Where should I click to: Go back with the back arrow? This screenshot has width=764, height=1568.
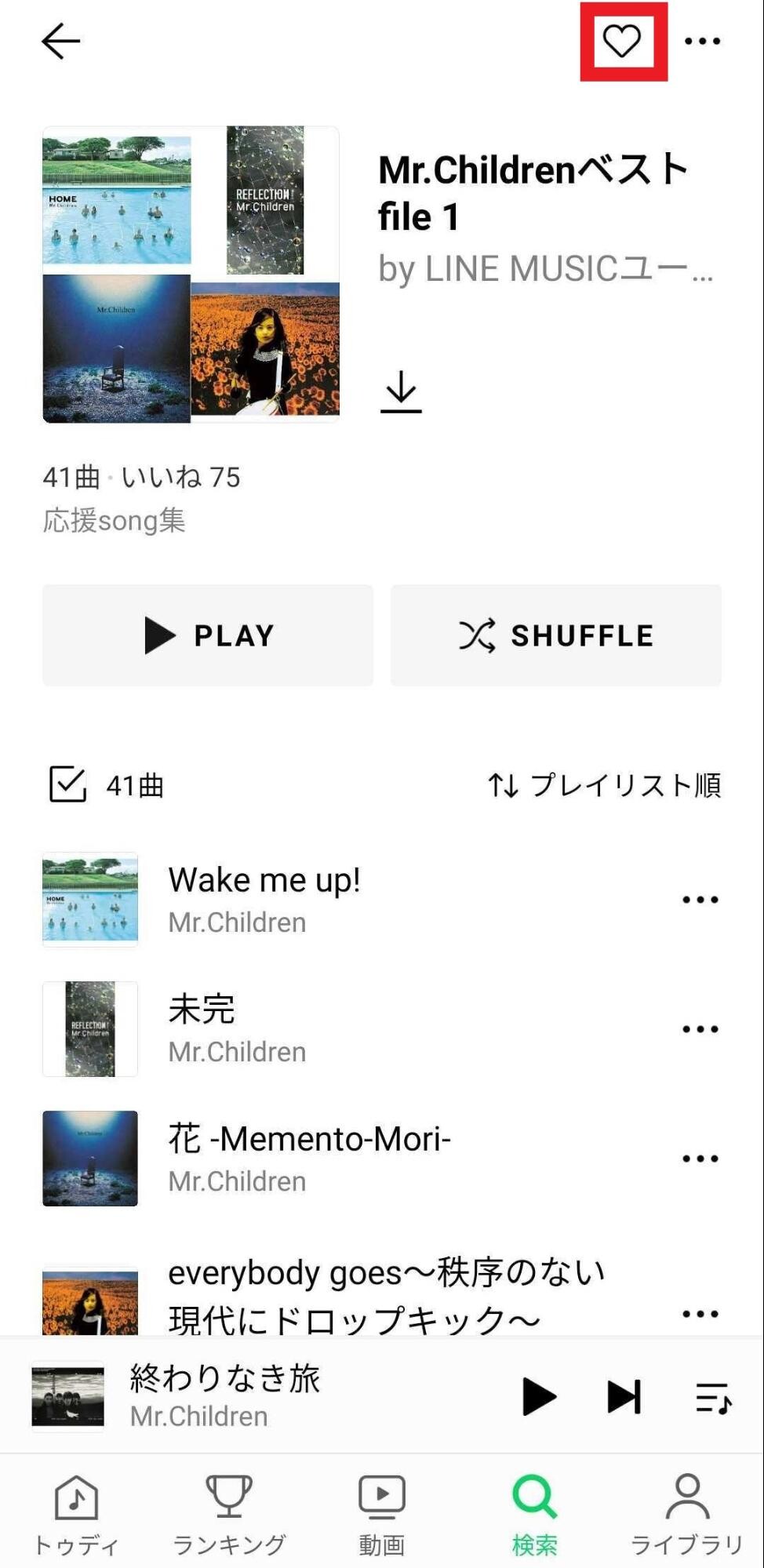[x=61, y=39]
